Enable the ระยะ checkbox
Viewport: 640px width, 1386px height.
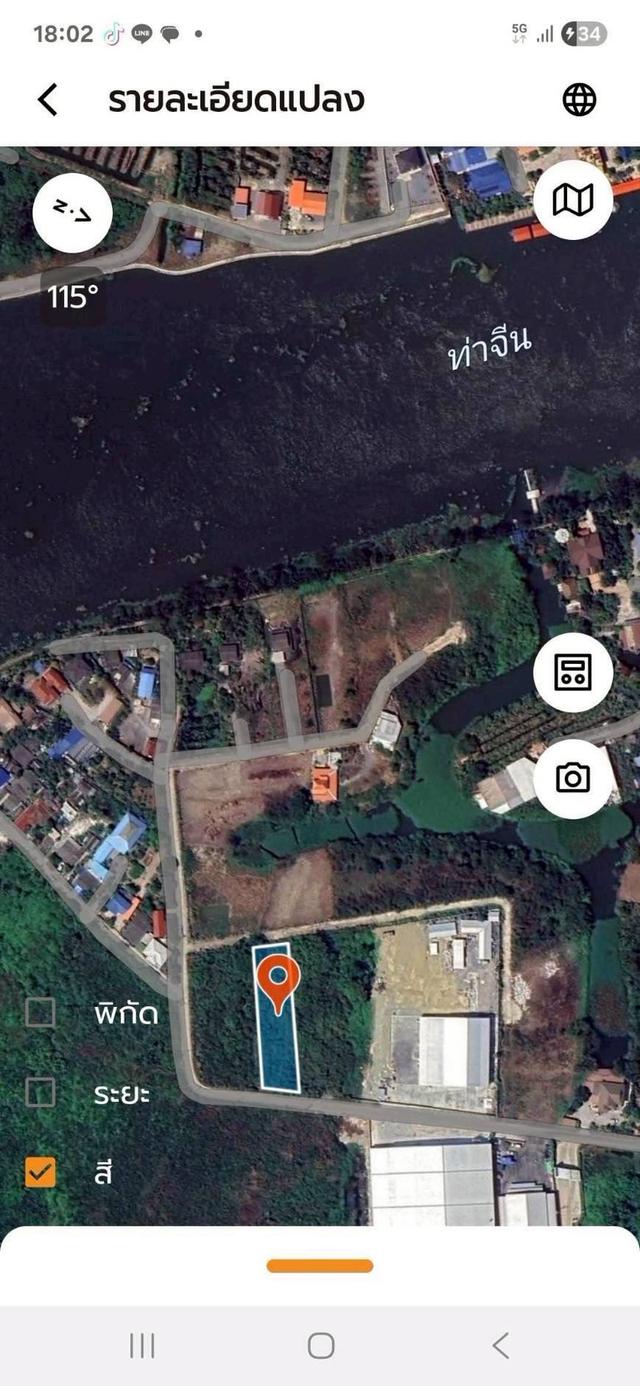pos(40,1092)
